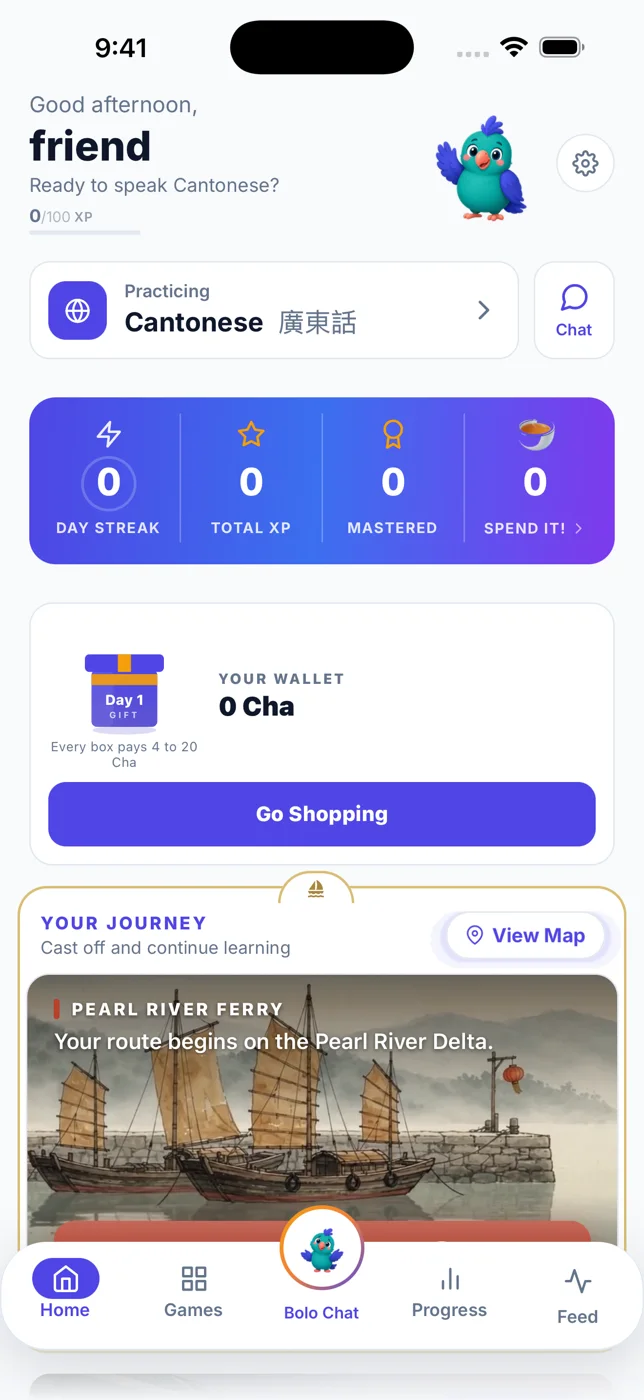The height and width of the screenshot is (1400, 644).
Task: Open Spend It! Cha balance
Action: click(x=535, y=479)
